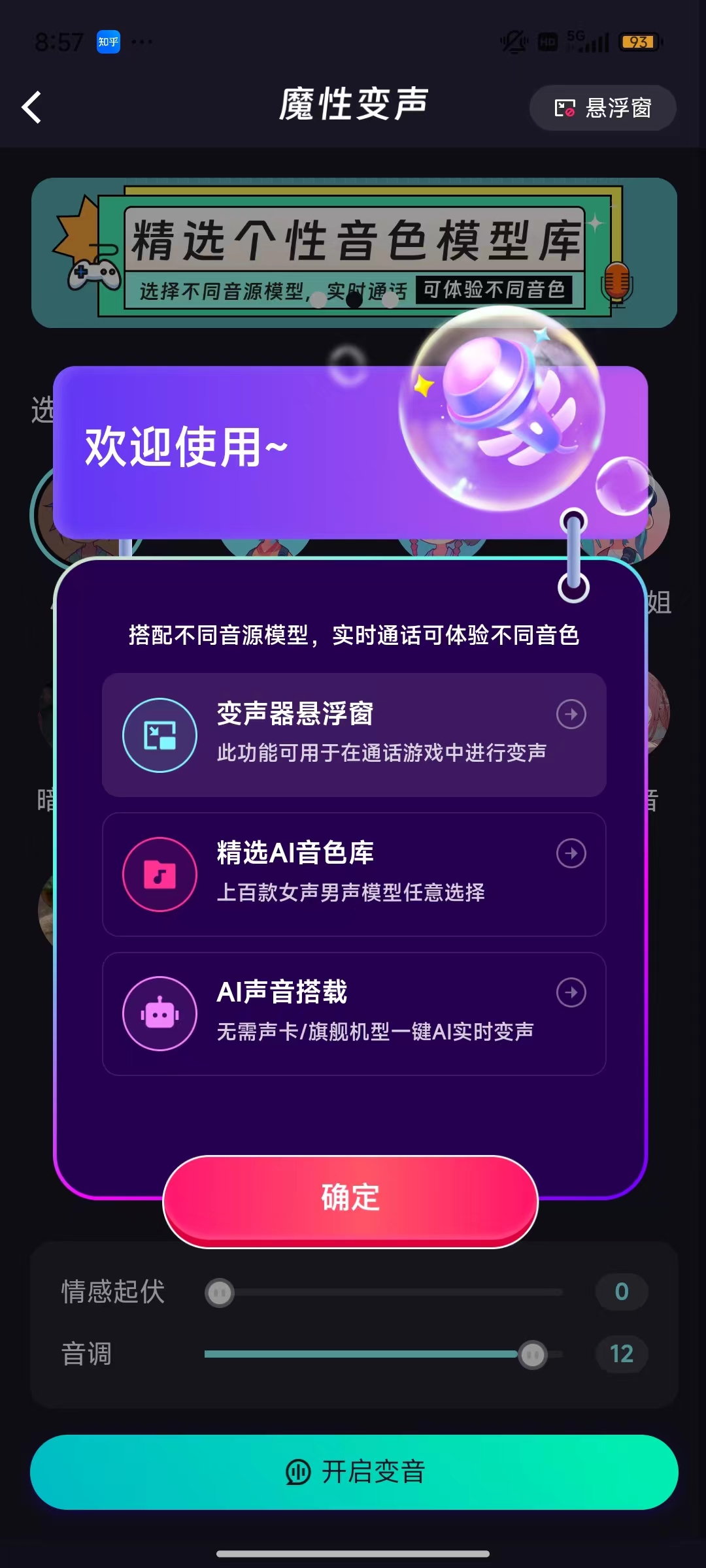Go back using the back arrow

tap(31, 106)
